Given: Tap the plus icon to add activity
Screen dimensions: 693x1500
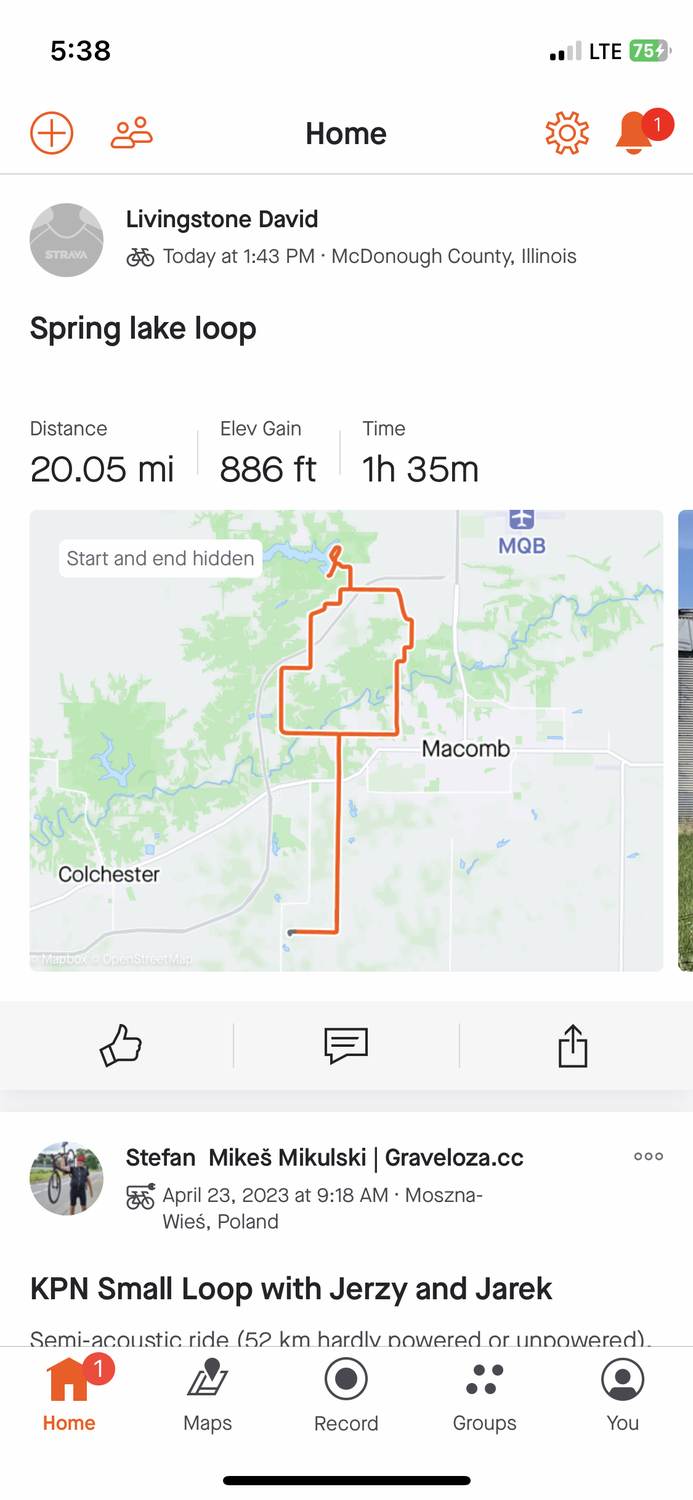Looking at the screenshot, I should click(x=52, y=133).
